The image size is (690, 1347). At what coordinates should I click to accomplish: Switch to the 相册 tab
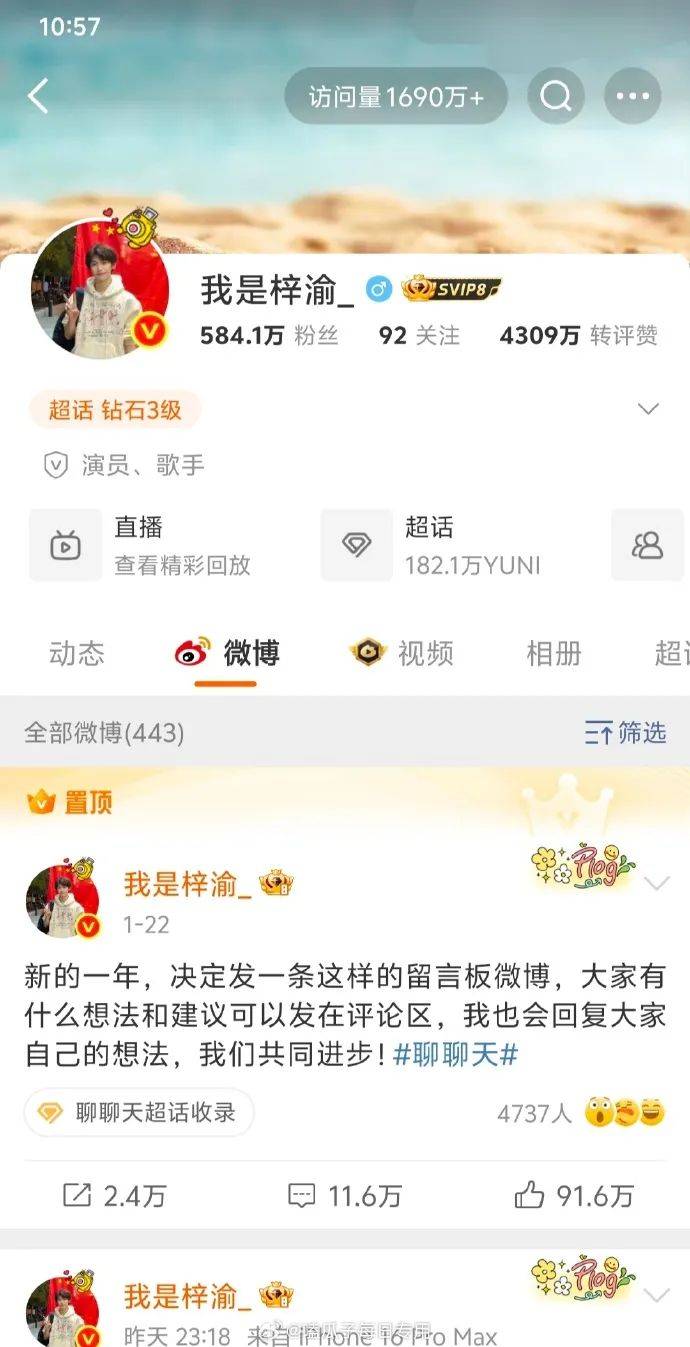(x=554, y=654)
